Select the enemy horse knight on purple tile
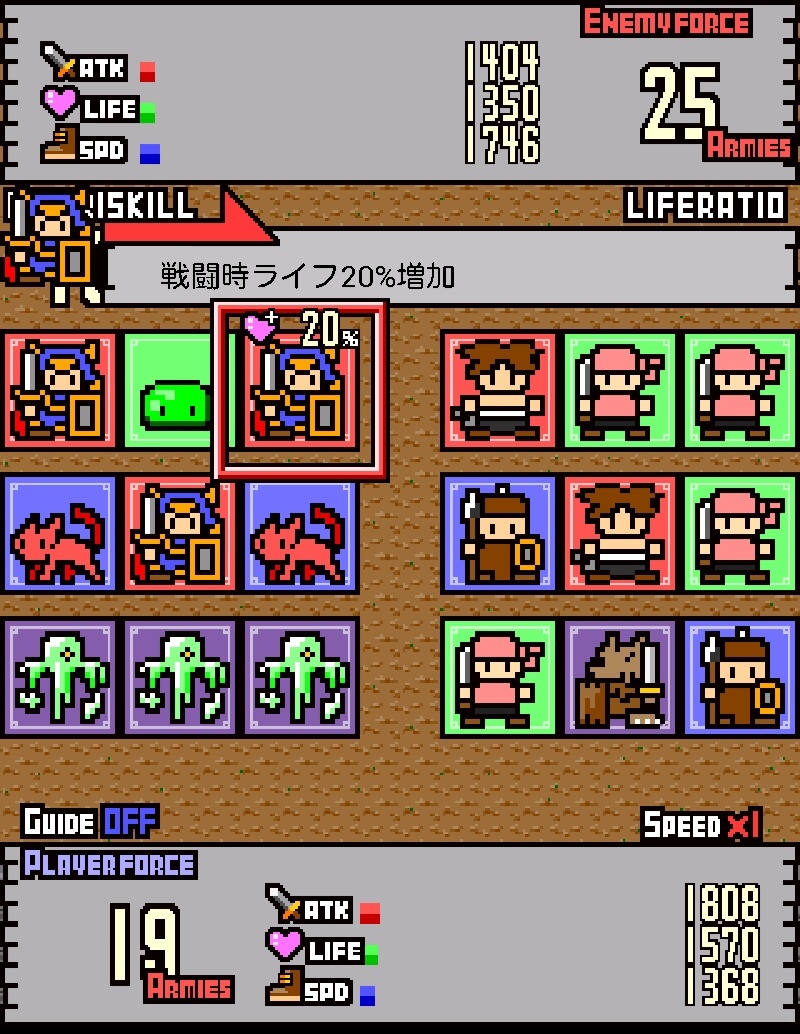Screen dimensions: 800x1034 pos(621,677)
